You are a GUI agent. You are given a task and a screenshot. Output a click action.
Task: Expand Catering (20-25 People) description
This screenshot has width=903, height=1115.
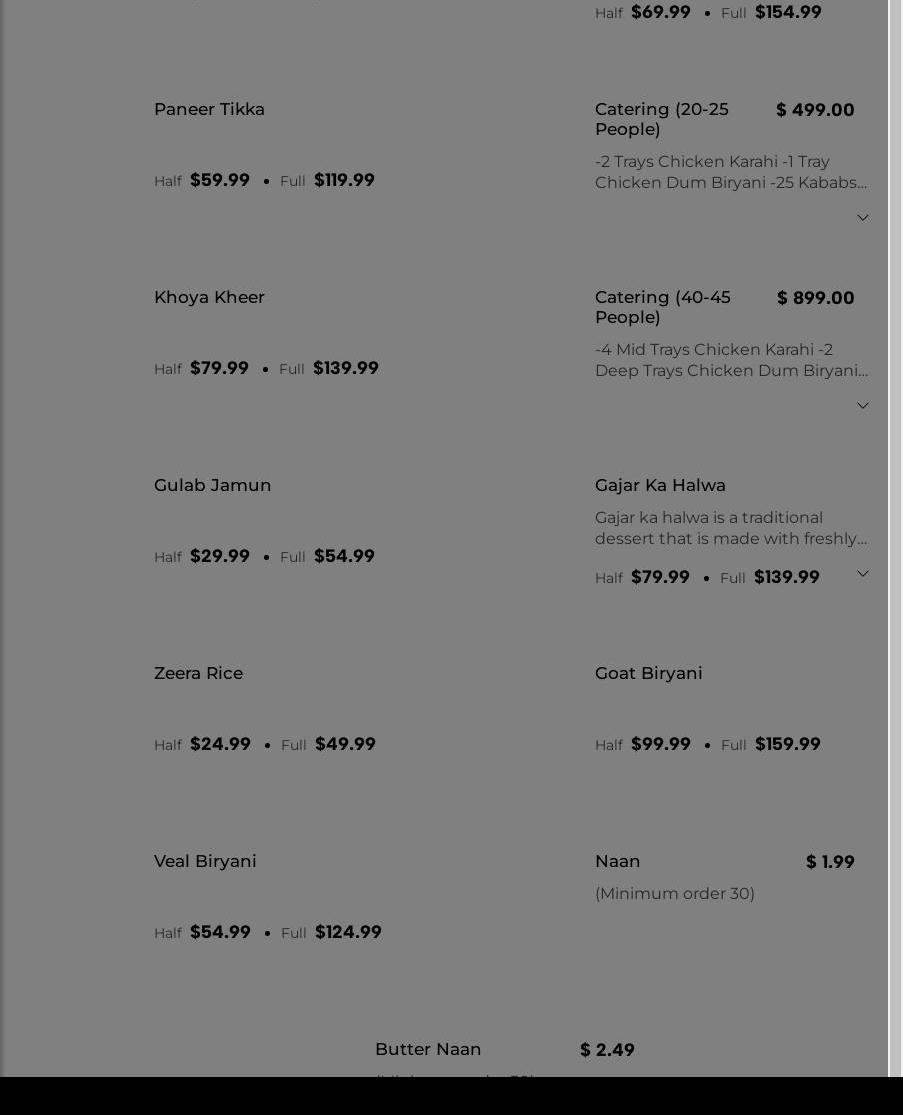862,218
